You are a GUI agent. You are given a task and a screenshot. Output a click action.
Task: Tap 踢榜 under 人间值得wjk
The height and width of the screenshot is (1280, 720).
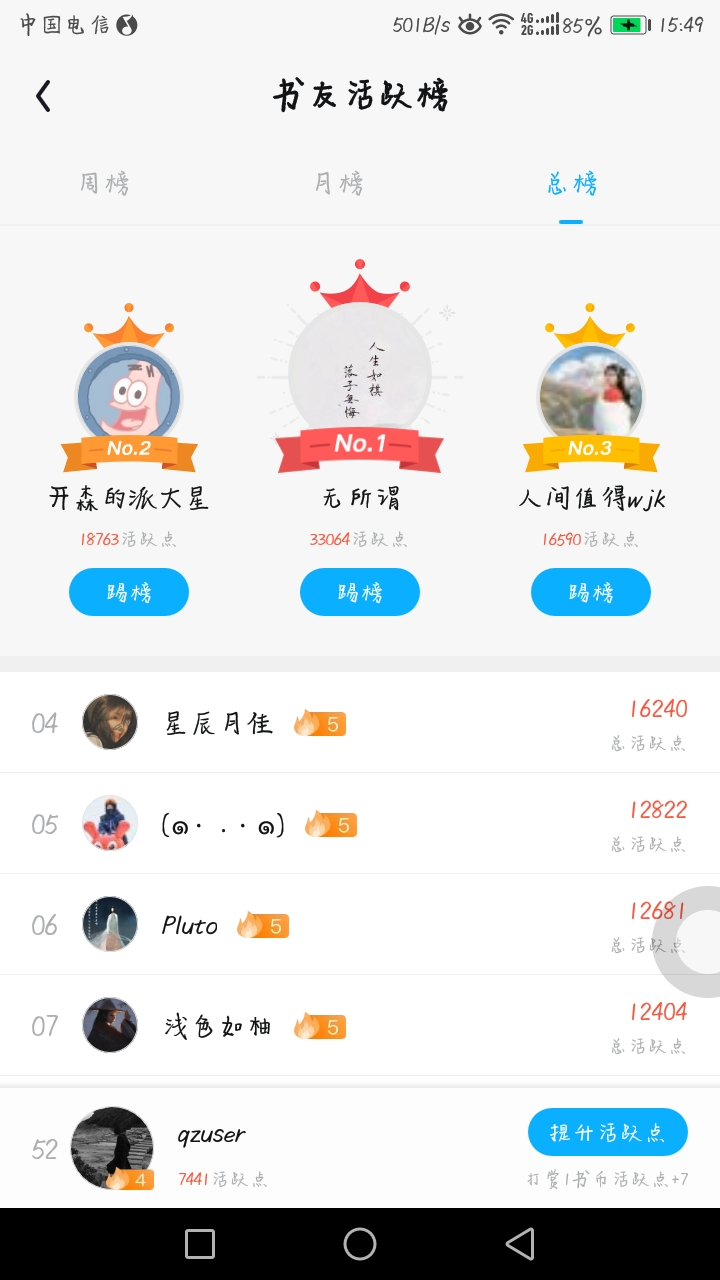[591, 592]
